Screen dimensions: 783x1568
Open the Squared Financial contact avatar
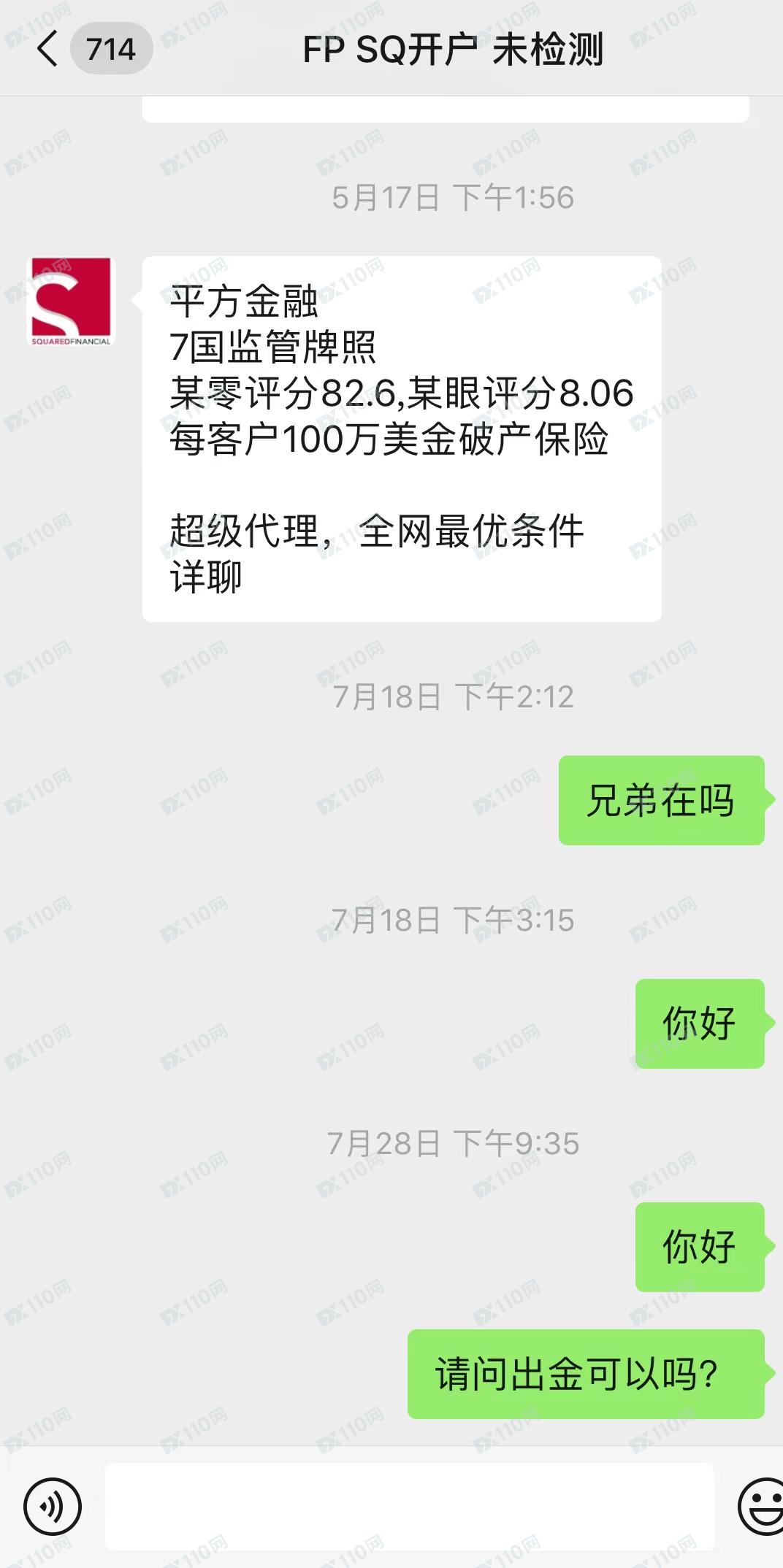[71, 301]
